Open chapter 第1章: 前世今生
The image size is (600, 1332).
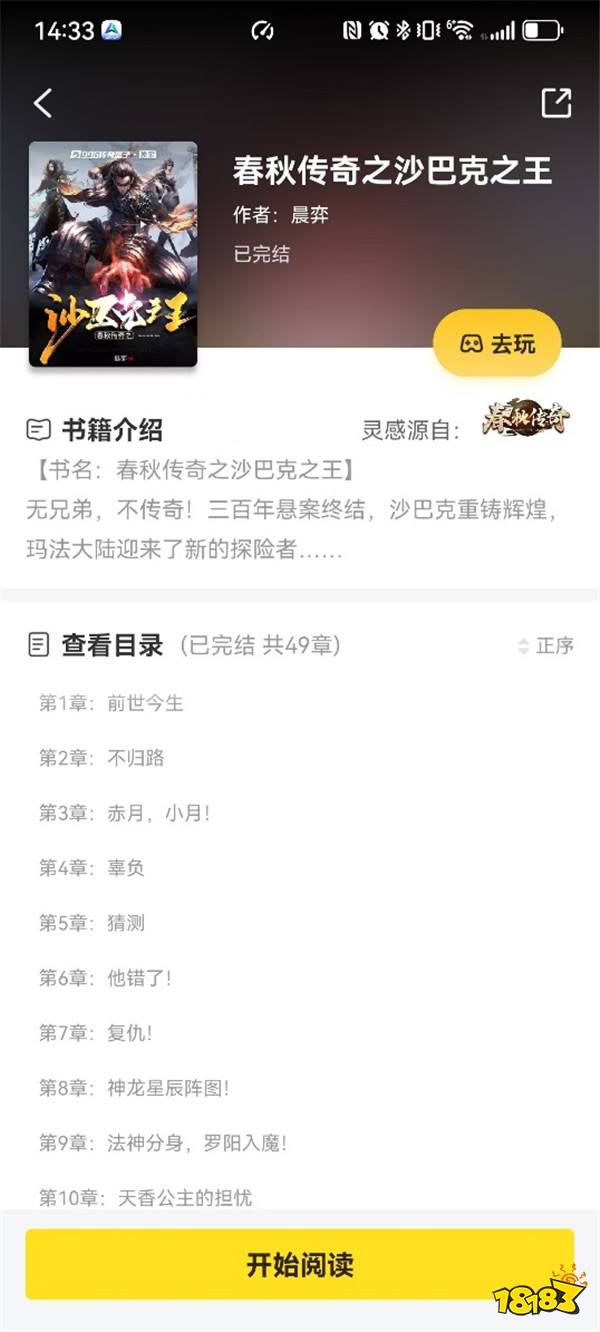point(111,703)
